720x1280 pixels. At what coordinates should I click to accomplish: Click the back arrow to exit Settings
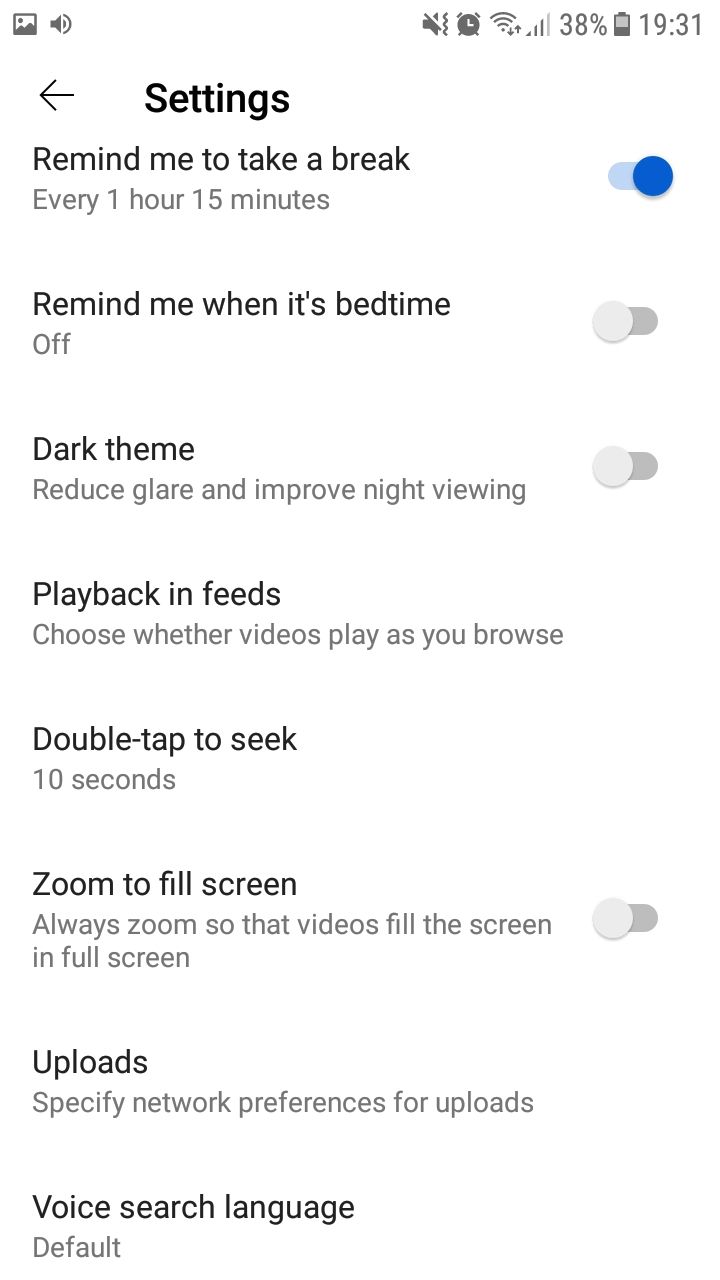tap(56, 95)
